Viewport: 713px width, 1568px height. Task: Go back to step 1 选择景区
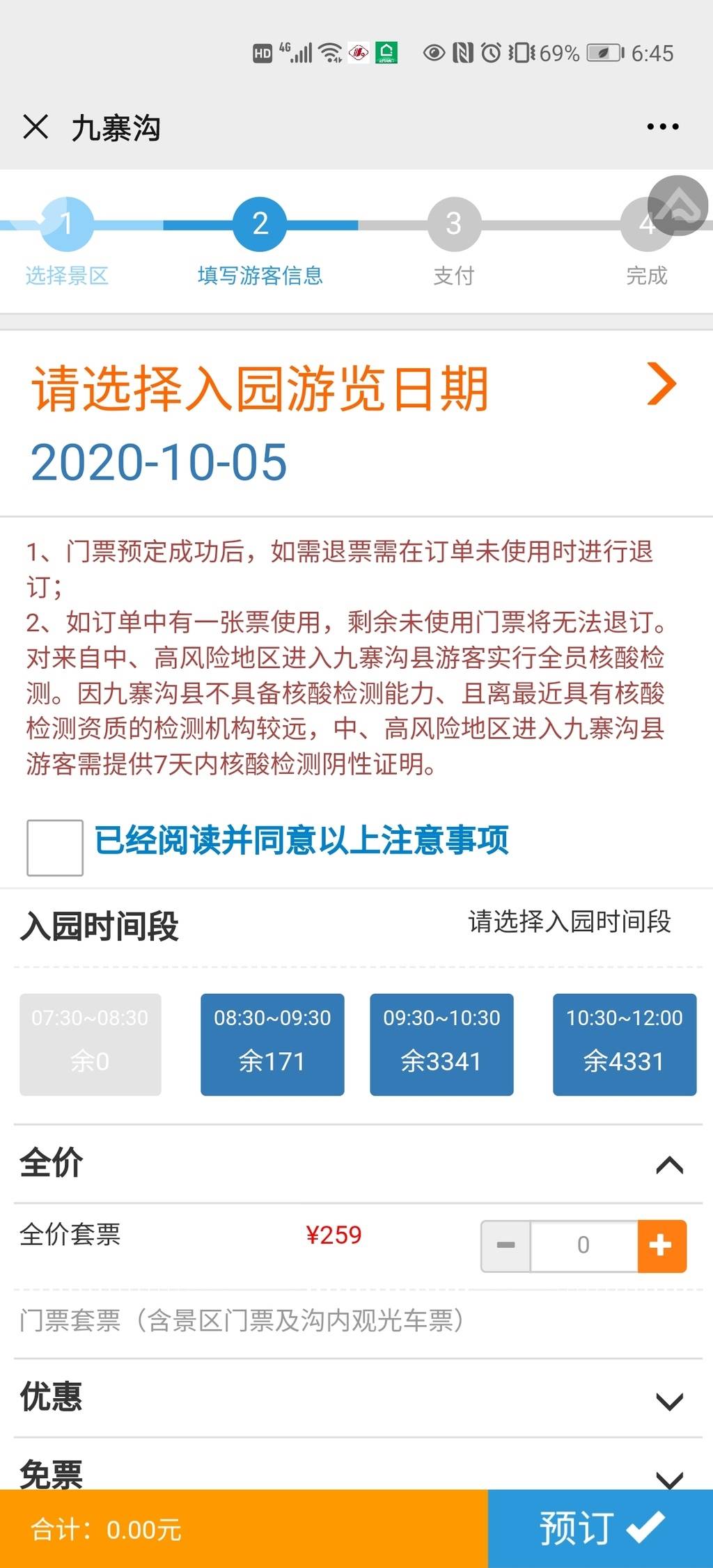67,225
